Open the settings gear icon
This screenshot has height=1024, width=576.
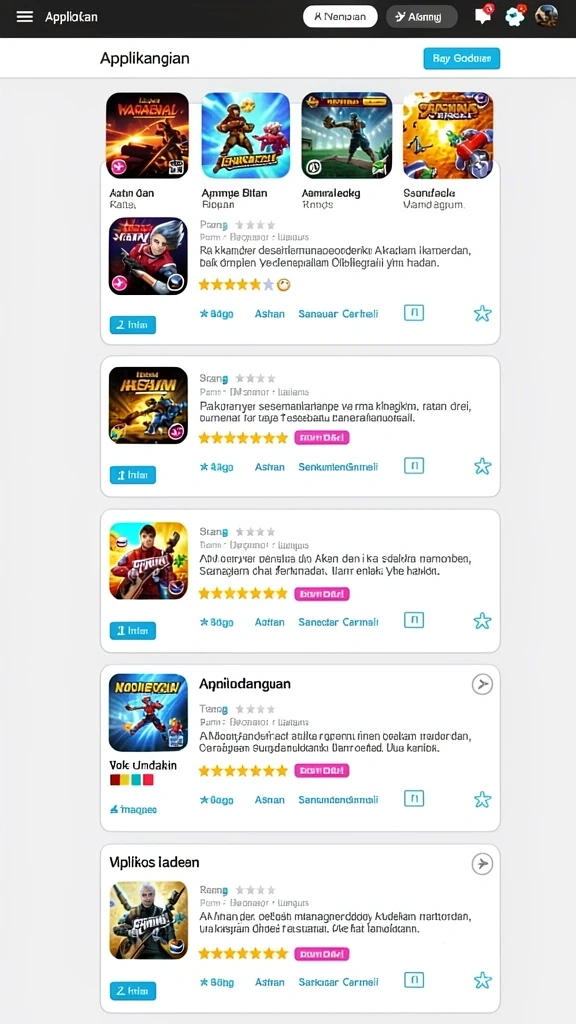pos(515,16)
